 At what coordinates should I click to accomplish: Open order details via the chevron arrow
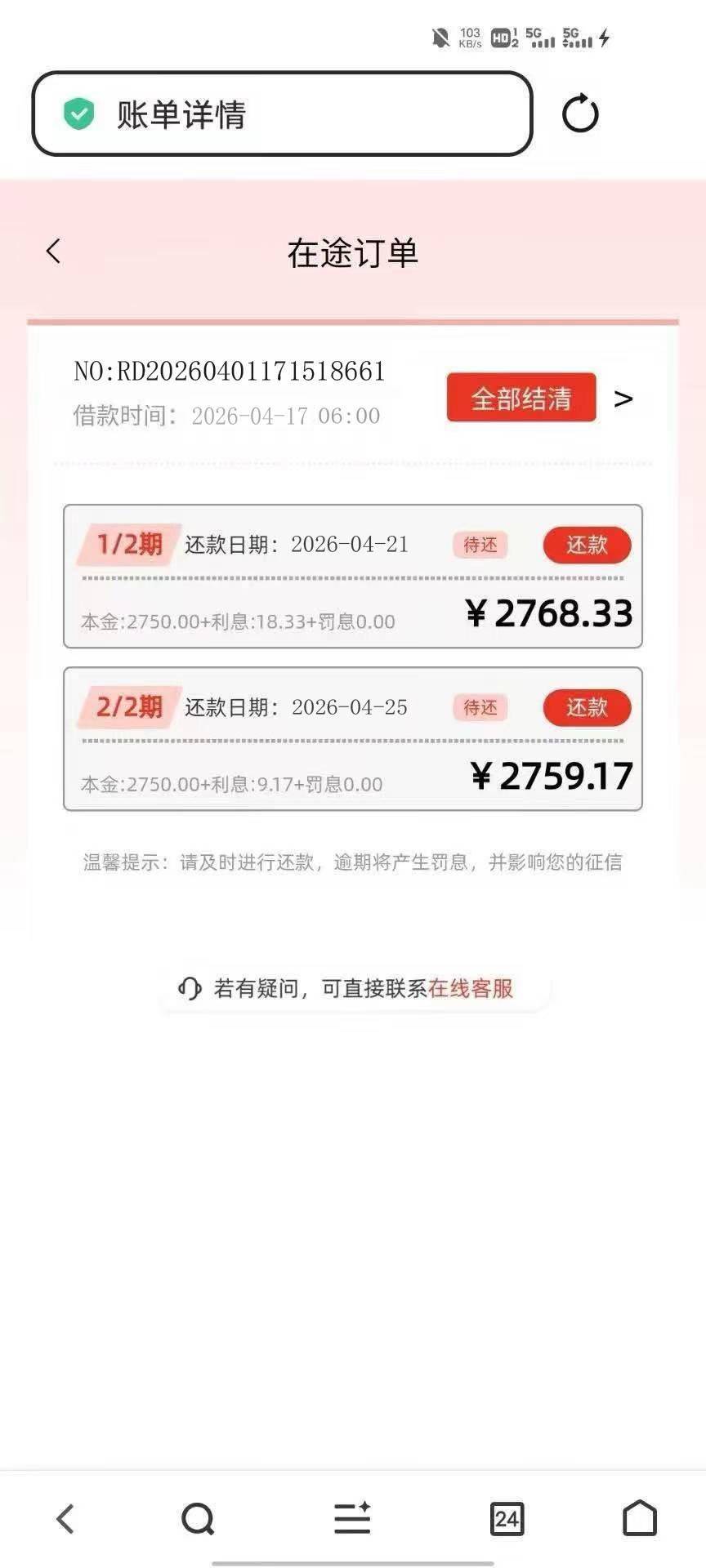click(623, 399)
